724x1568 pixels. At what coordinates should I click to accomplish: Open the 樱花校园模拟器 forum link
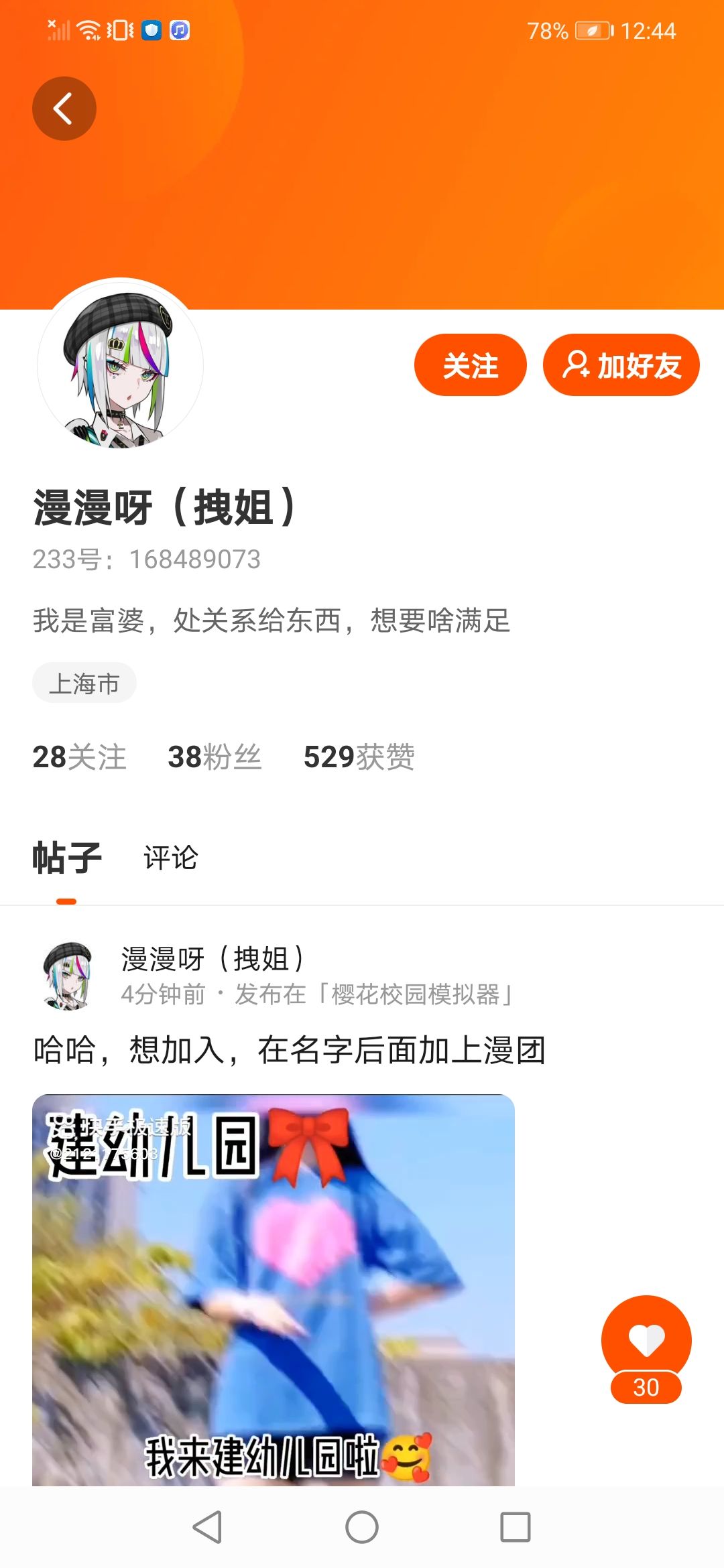click(416, 994)
